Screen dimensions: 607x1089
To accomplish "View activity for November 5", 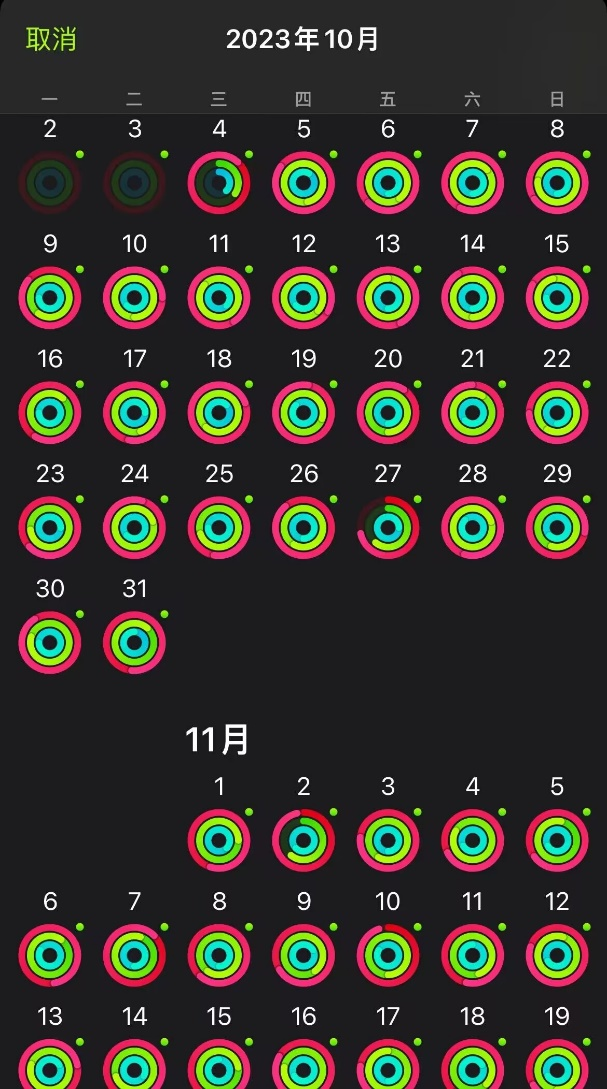I will [557, 841].
